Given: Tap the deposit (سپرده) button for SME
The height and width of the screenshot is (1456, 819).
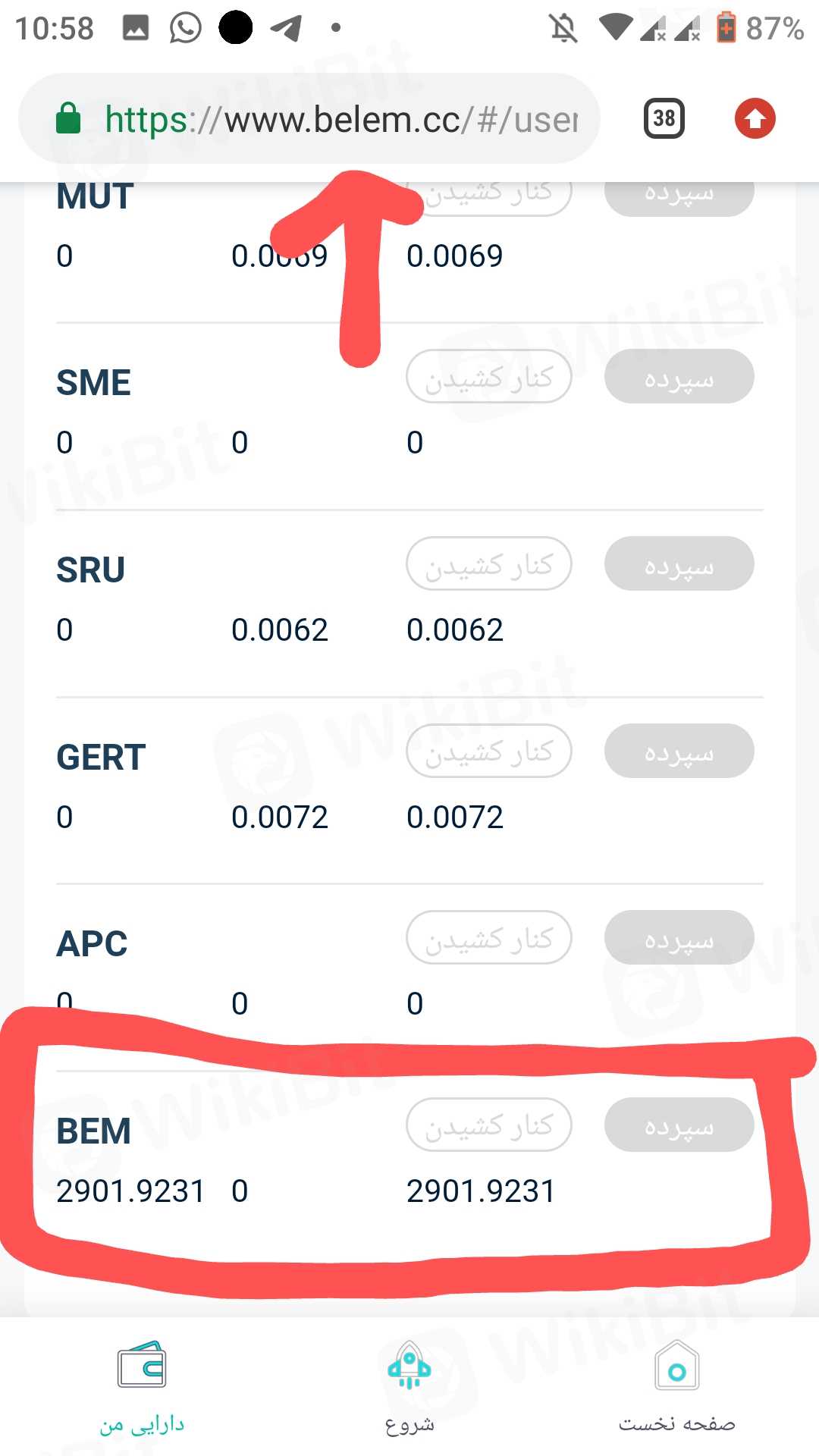Looking at the screenshot, I should pyautogui.click(x=679, y=377).
